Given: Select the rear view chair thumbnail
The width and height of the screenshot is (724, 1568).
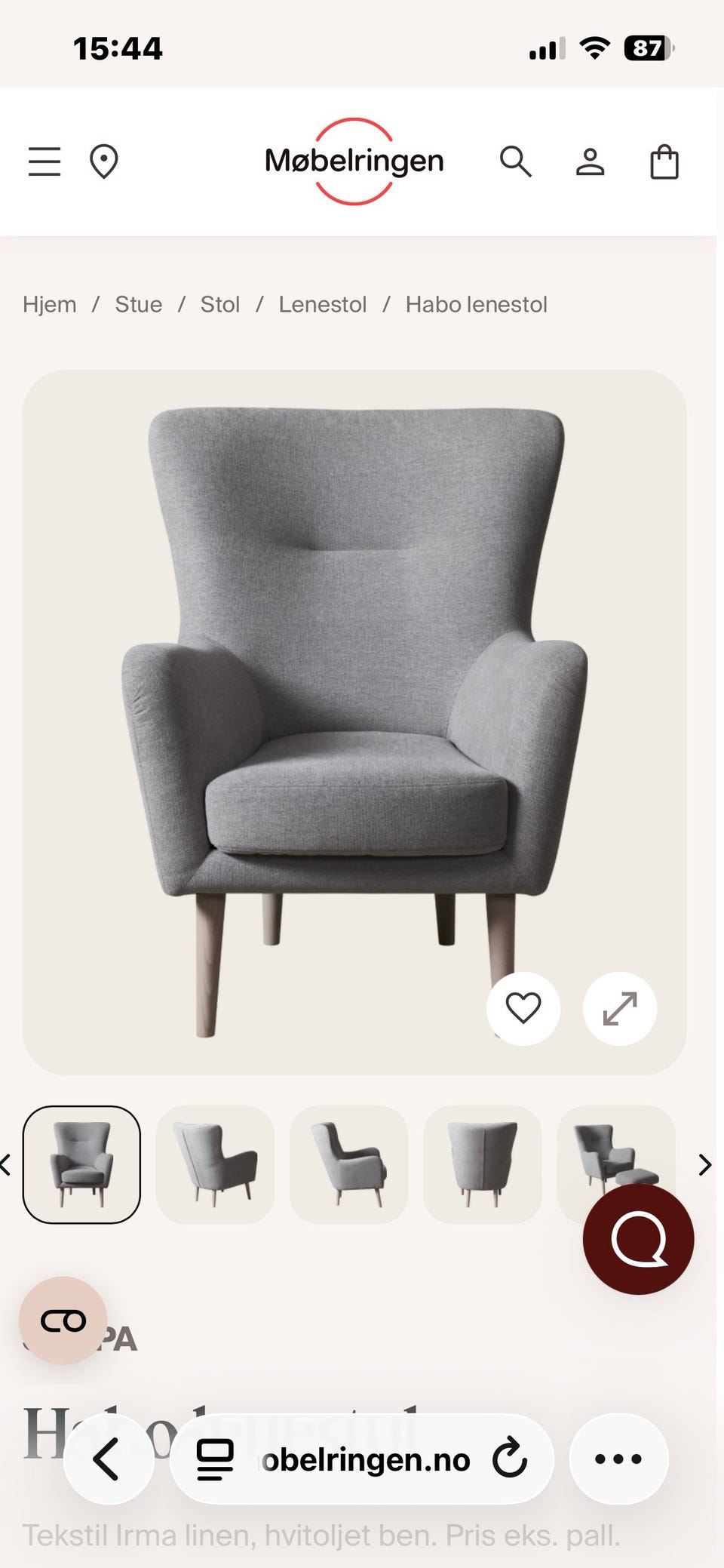Looking at the screenshot, I should 482,1164.
